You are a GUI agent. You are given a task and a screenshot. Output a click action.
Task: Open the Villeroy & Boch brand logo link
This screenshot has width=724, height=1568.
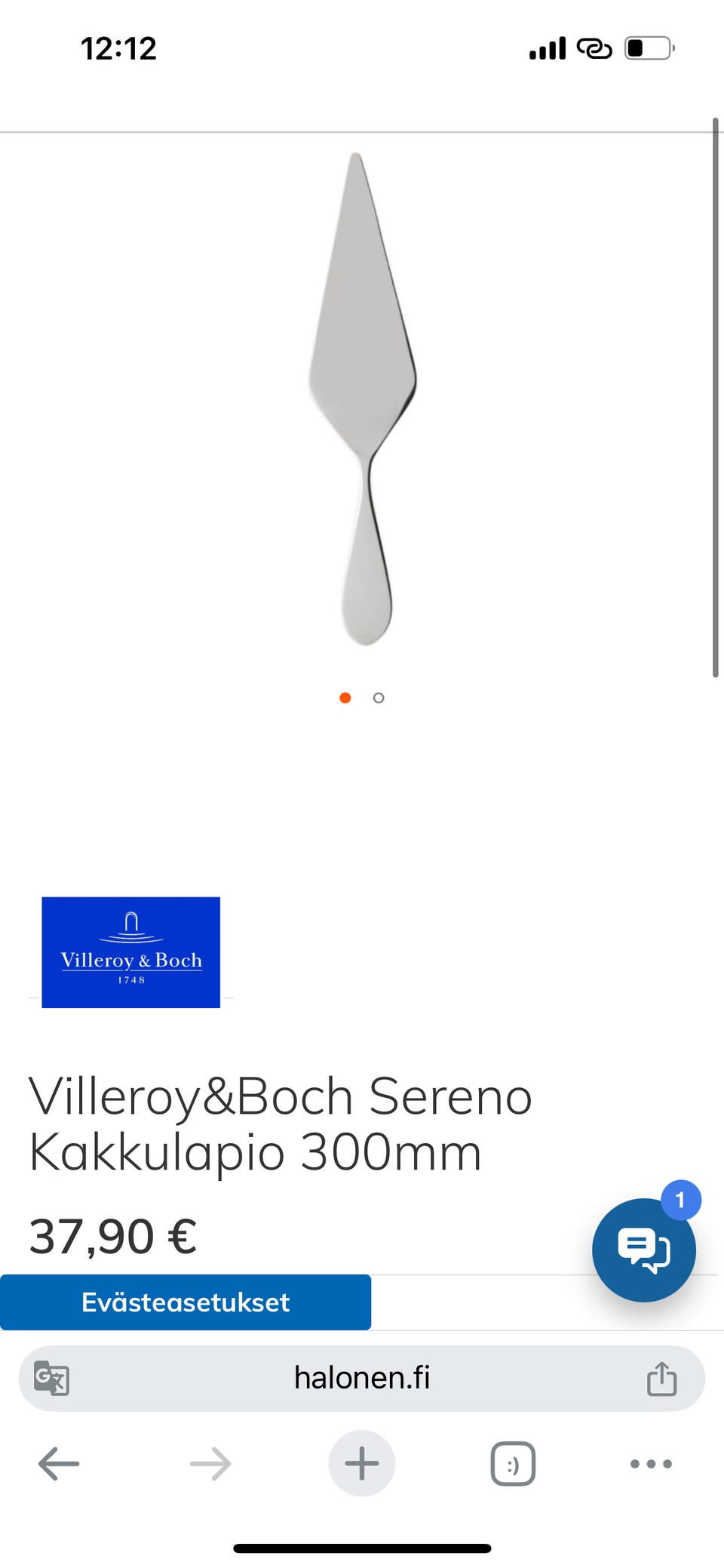point(131,952)
